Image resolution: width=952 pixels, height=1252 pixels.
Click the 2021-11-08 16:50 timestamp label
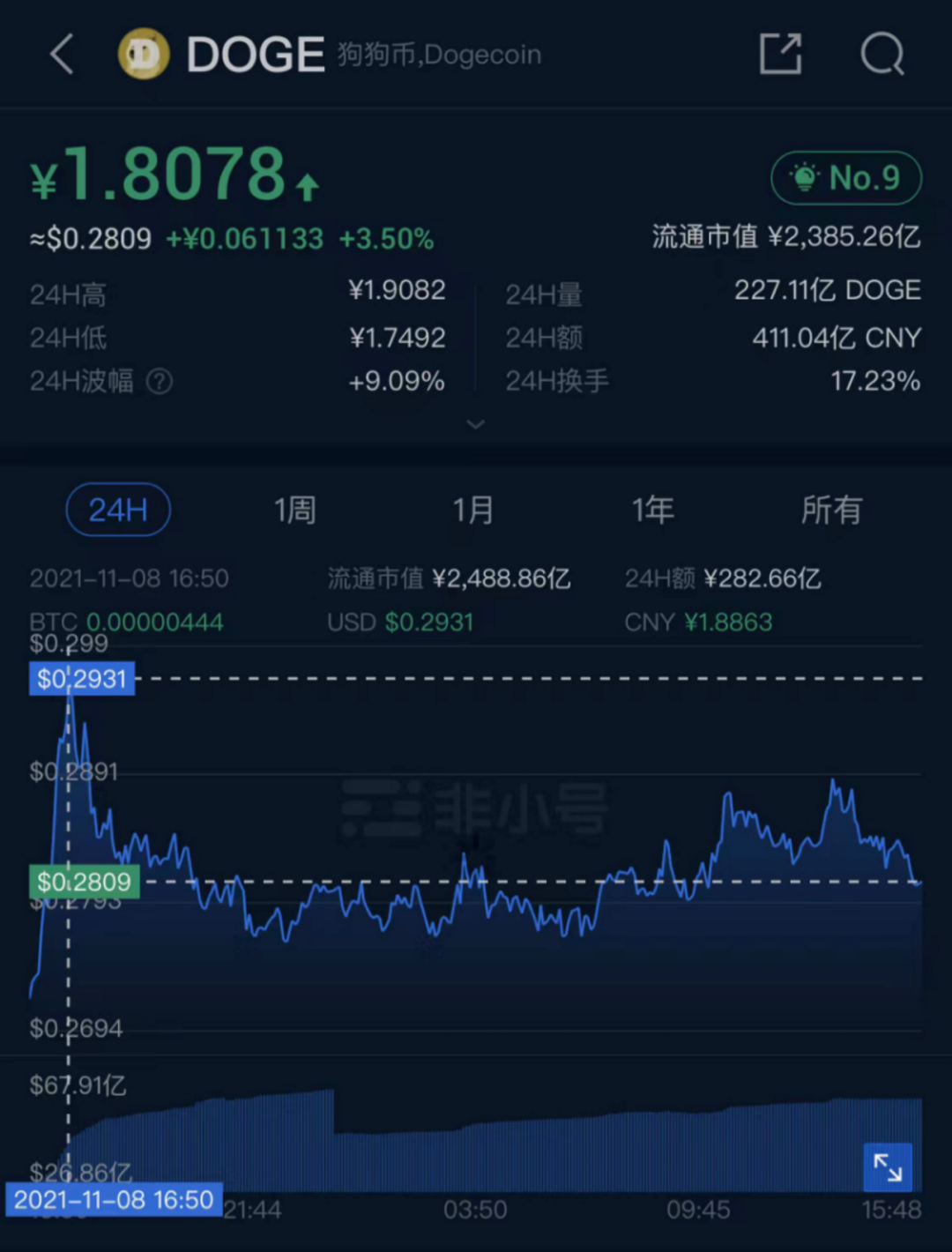115,1198
